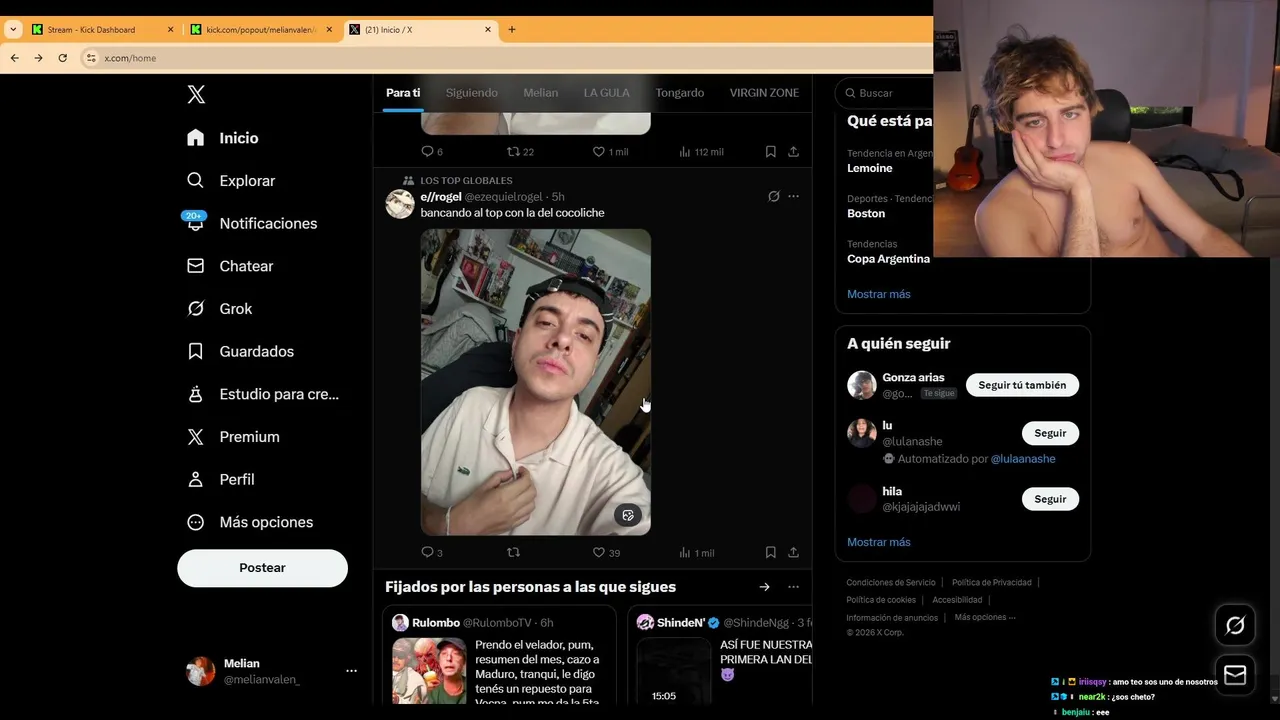This screenshot has height=720, width=1280.
Task: Switch to the LA GULA tab
Action: (606, 93)
